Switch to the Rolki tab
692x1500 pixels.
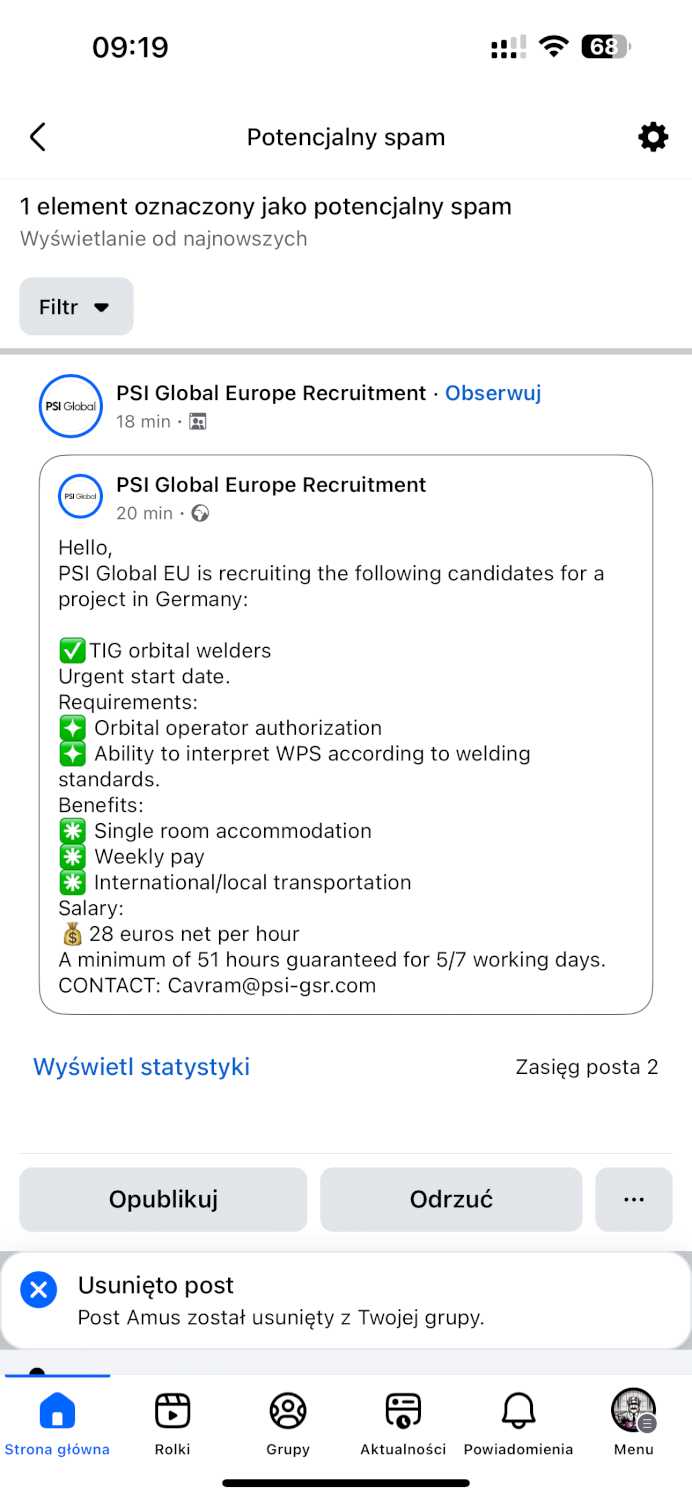coord(172,1423)
